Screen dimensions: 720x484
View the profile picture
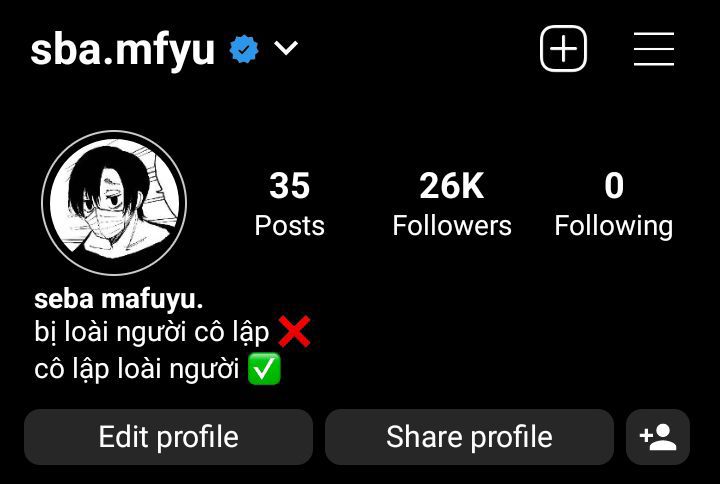(114, 203)
